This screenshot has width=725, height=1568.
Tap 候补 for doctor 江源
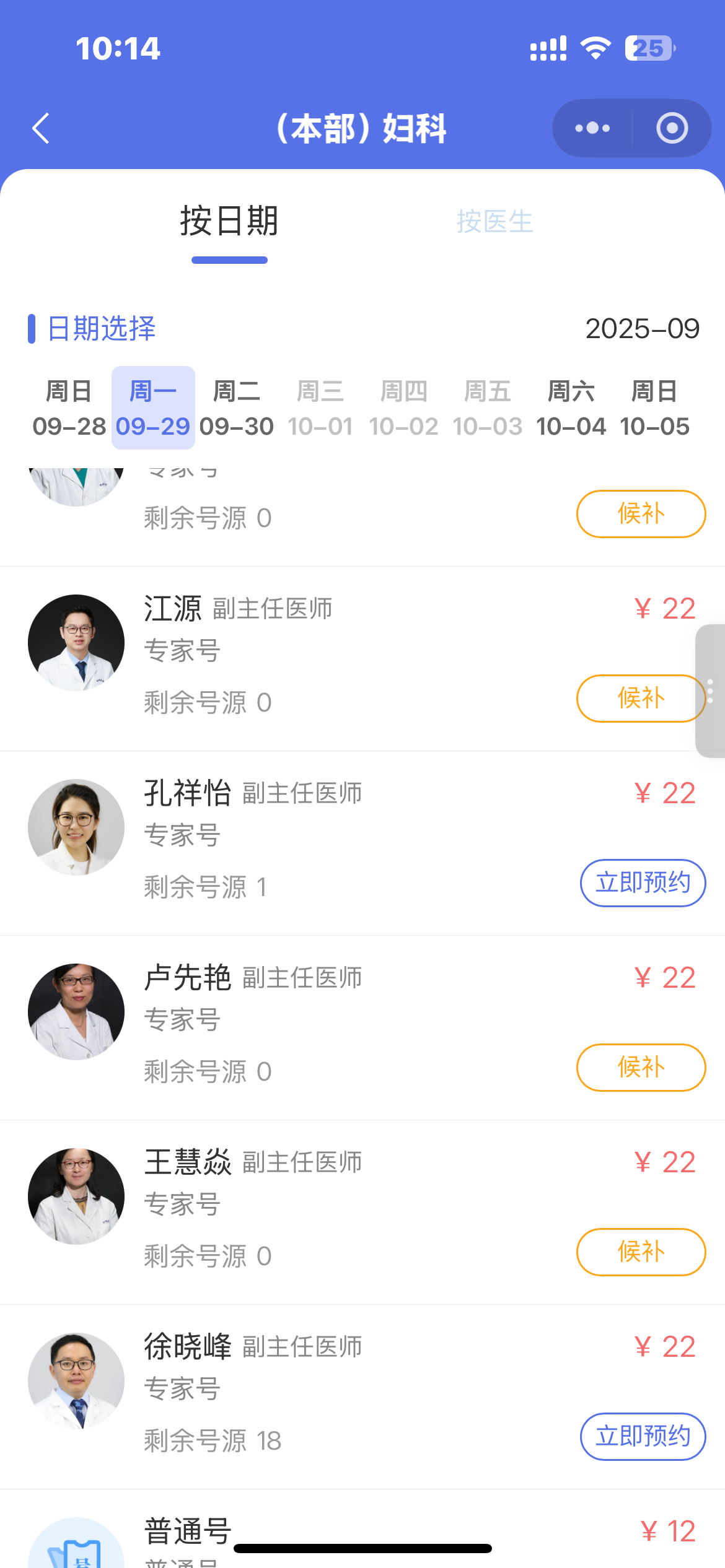pos(641,699)
